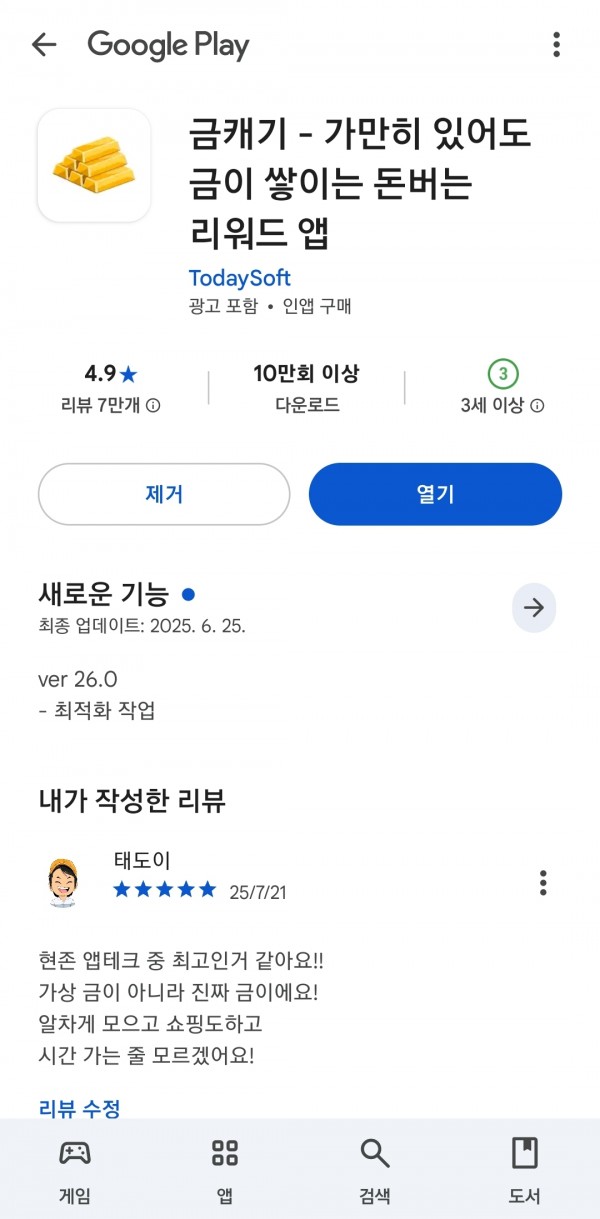Go back with the arrow icon
This screenshot has width=600, height=1219.
click(44, 44)
